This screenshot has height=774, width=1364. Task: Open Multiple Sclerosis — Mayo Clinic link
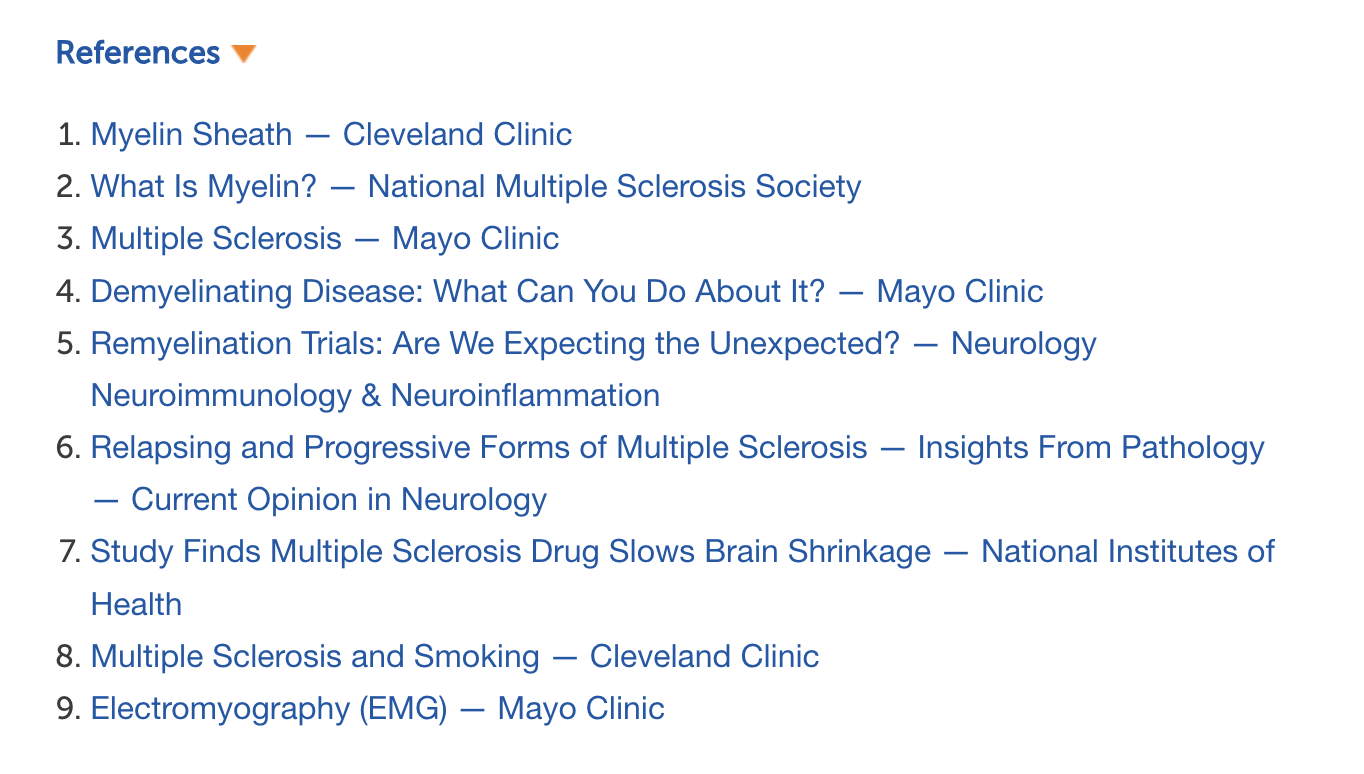pyautogui.click(x=324, y=239)
